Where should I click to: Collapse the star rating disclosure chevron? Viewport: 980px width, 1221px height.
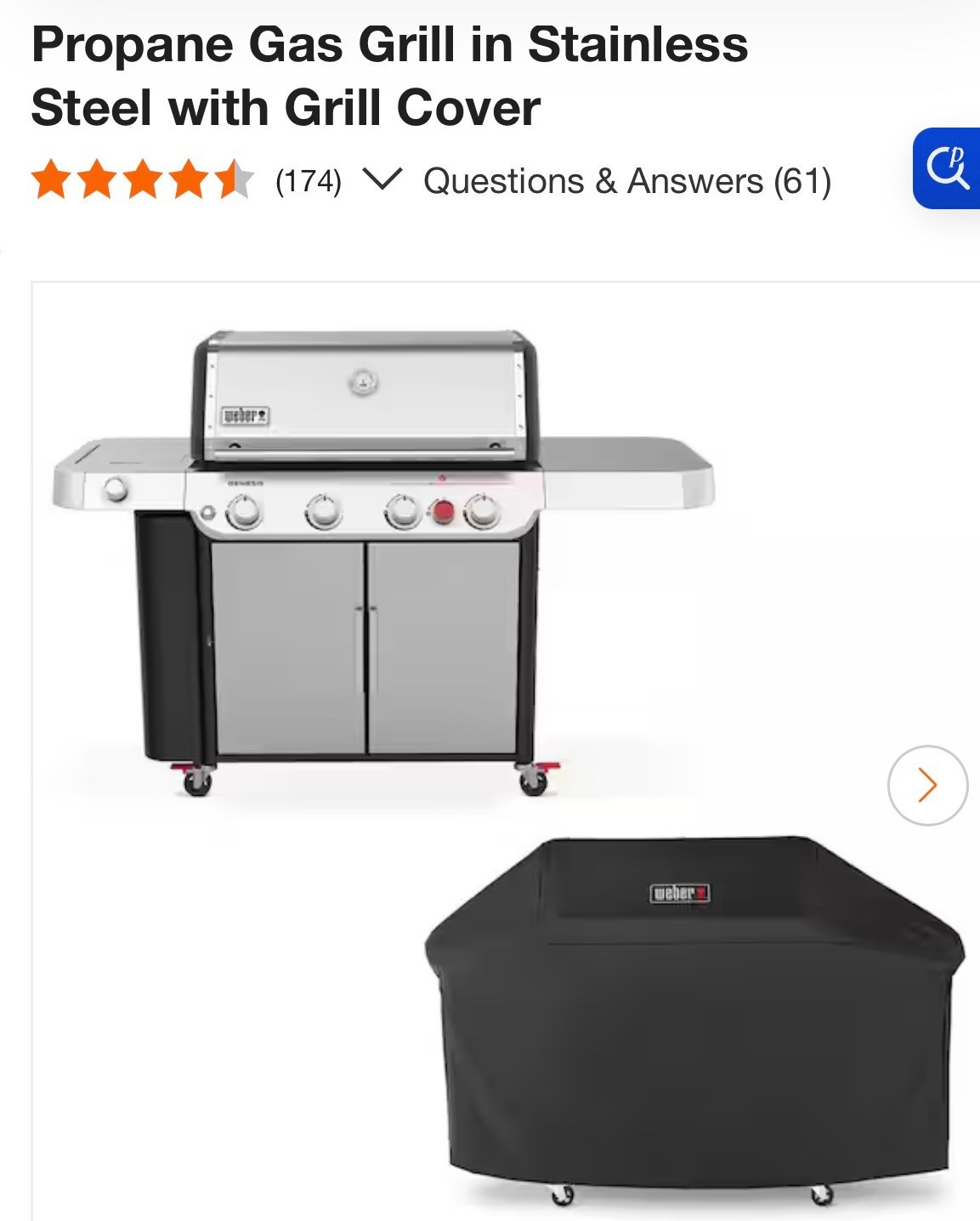pos(383,179)
